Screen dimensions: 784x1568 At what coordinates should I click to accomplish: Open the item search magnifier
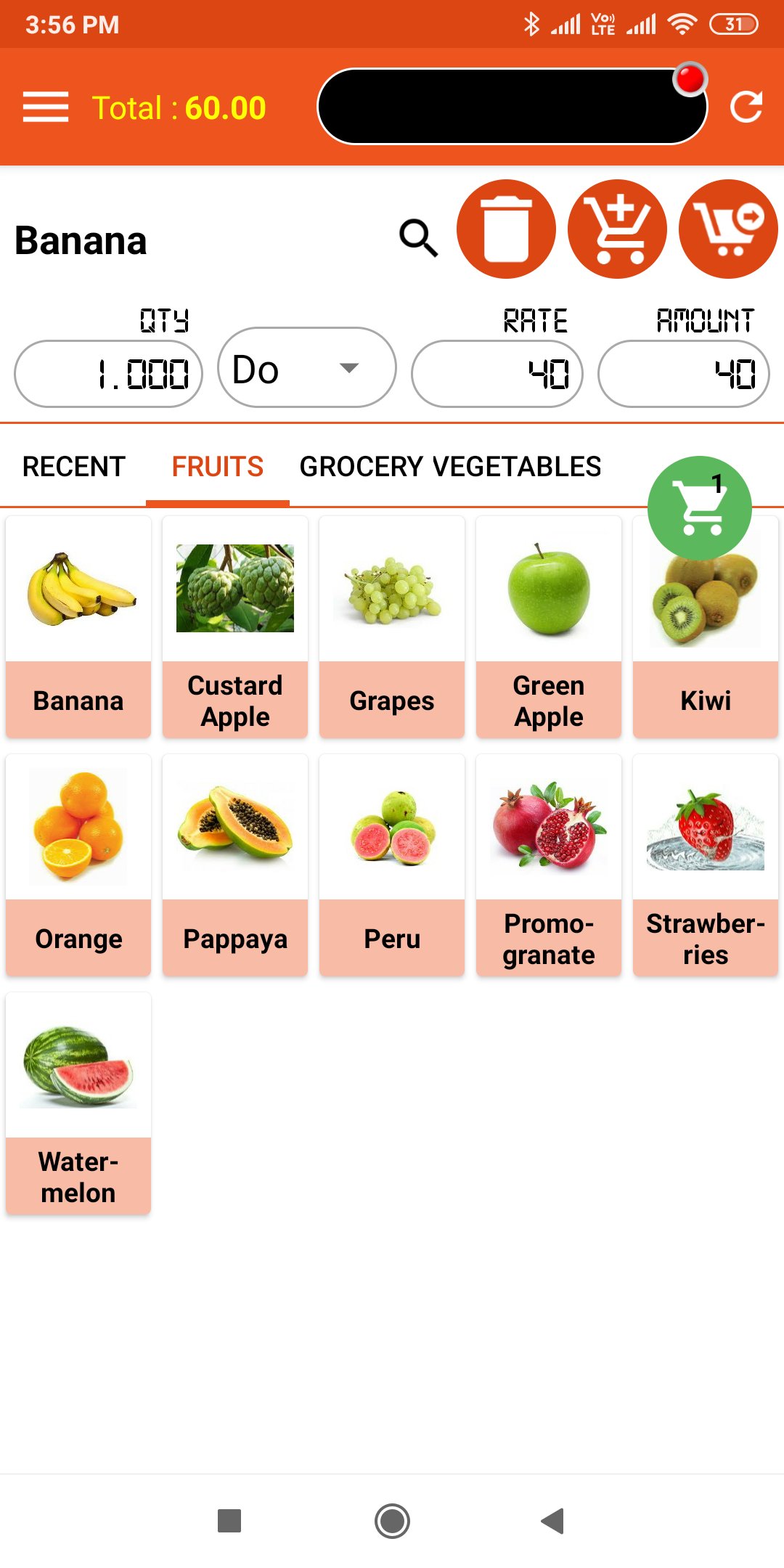point(419,238)
